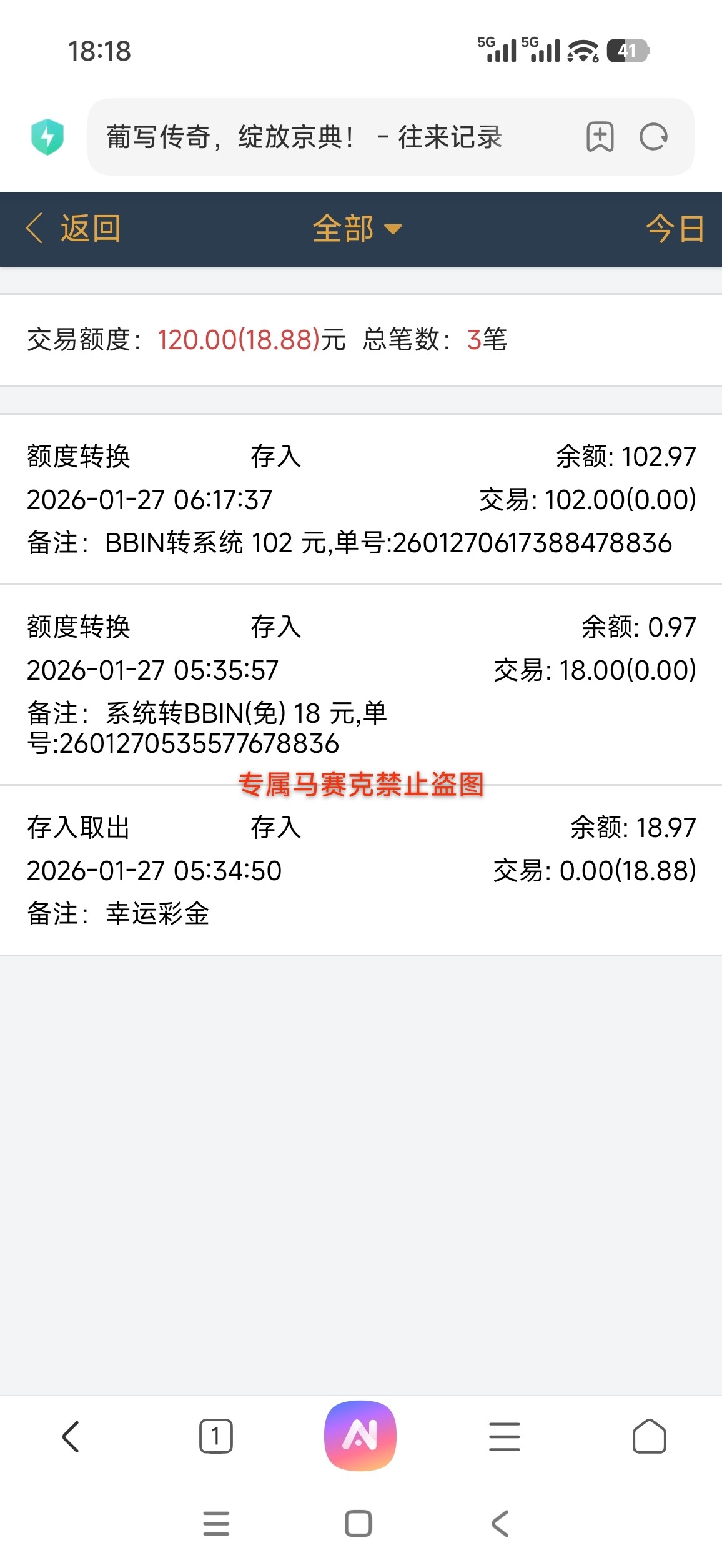Tap the 返回 back button
The image size is (722, 1568).
74,228
